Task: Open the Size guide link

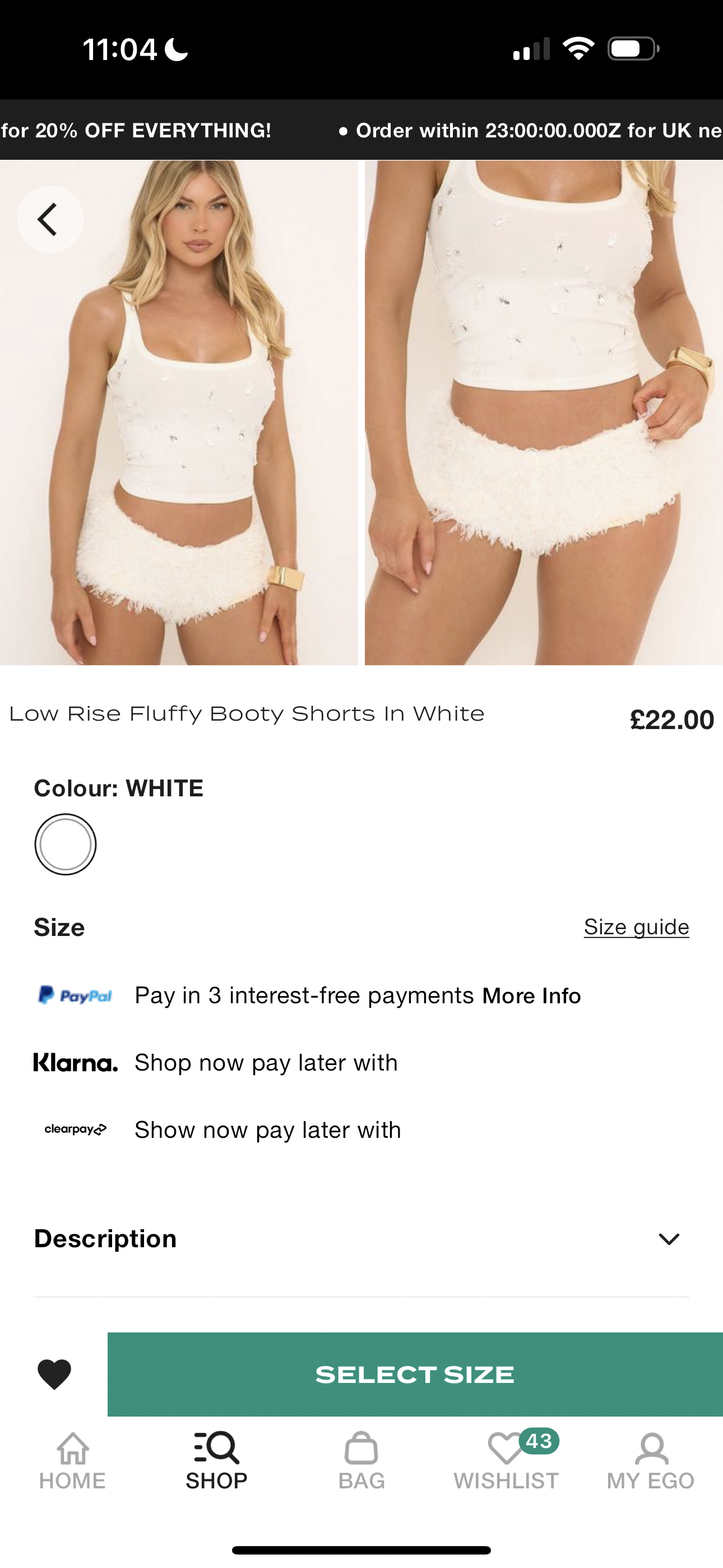Action: coord(636,927)
